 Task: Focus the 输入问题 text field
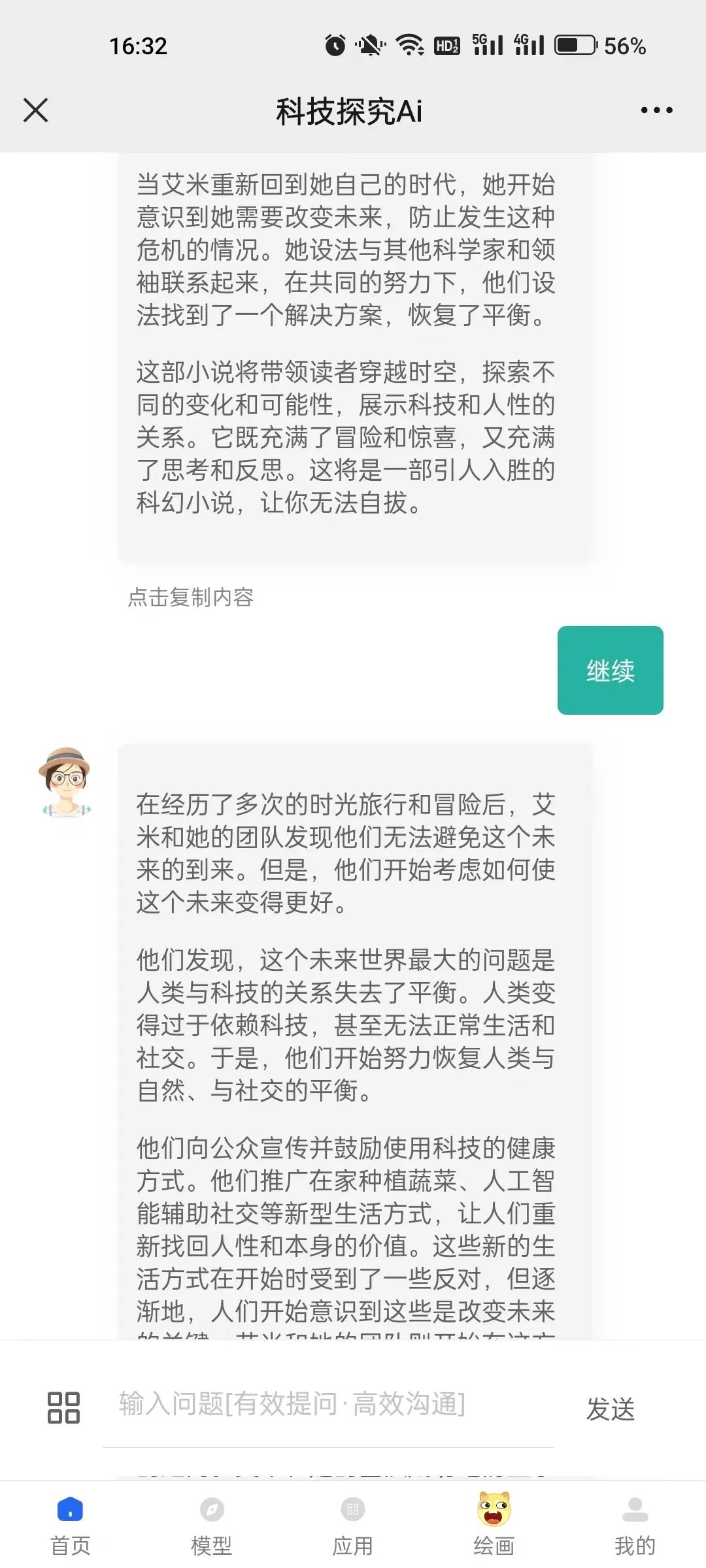tap(327, 1405)
